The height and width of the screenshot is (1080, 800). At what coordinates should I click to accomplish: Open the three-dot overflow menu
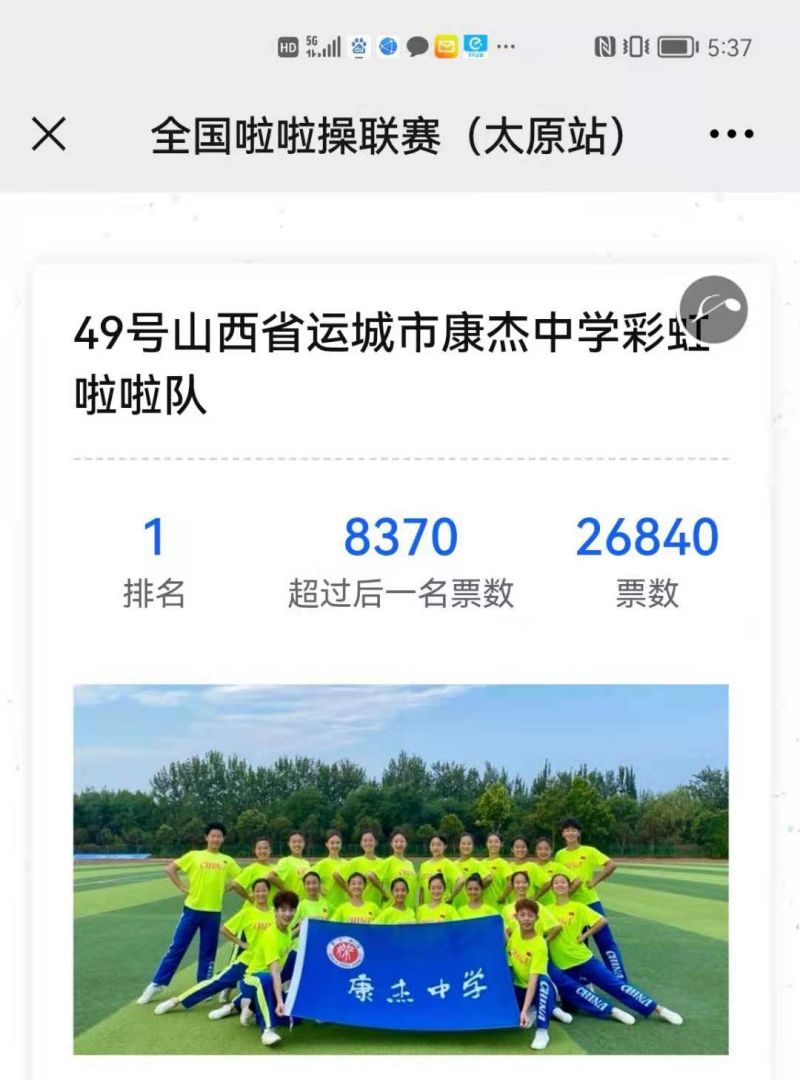click(731, 134)
